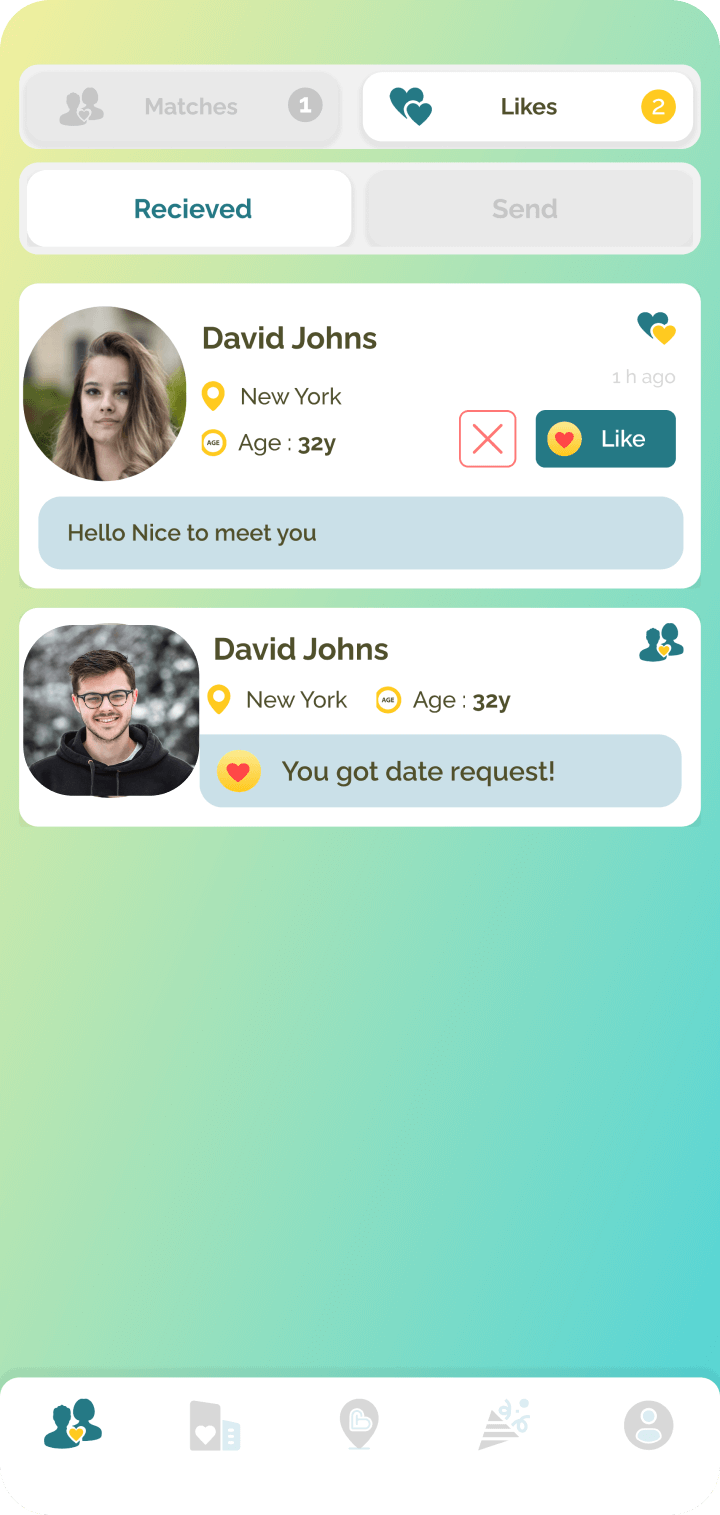This screenshot has width=720, height=1515.
Task: Show Recieved likes
Action: (190, 209)
